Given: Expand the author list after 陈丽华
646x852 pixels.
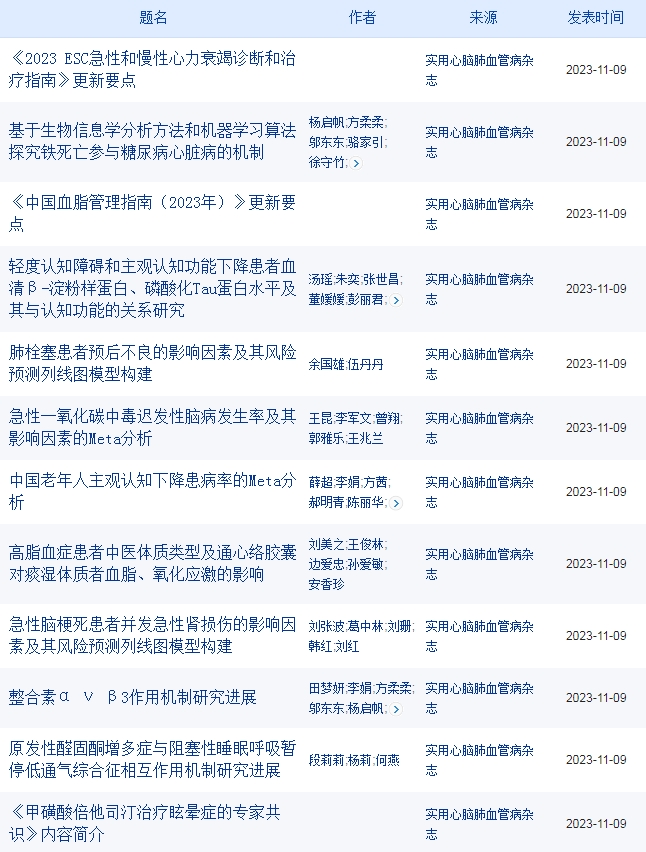Looking at the screenshot, I should tap(396, 503).
